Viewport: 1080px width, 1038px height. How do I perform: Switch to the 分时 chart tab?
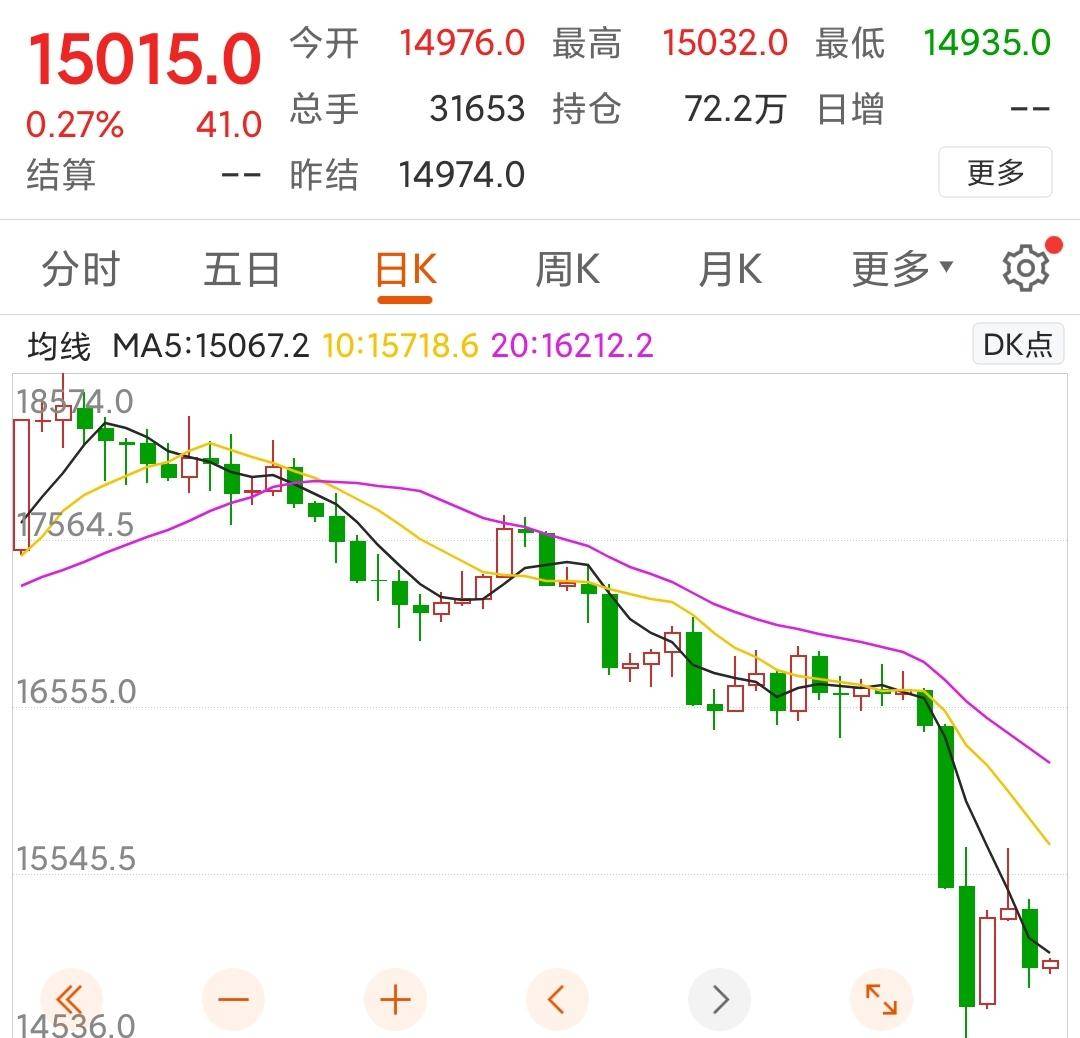(81, 270)
